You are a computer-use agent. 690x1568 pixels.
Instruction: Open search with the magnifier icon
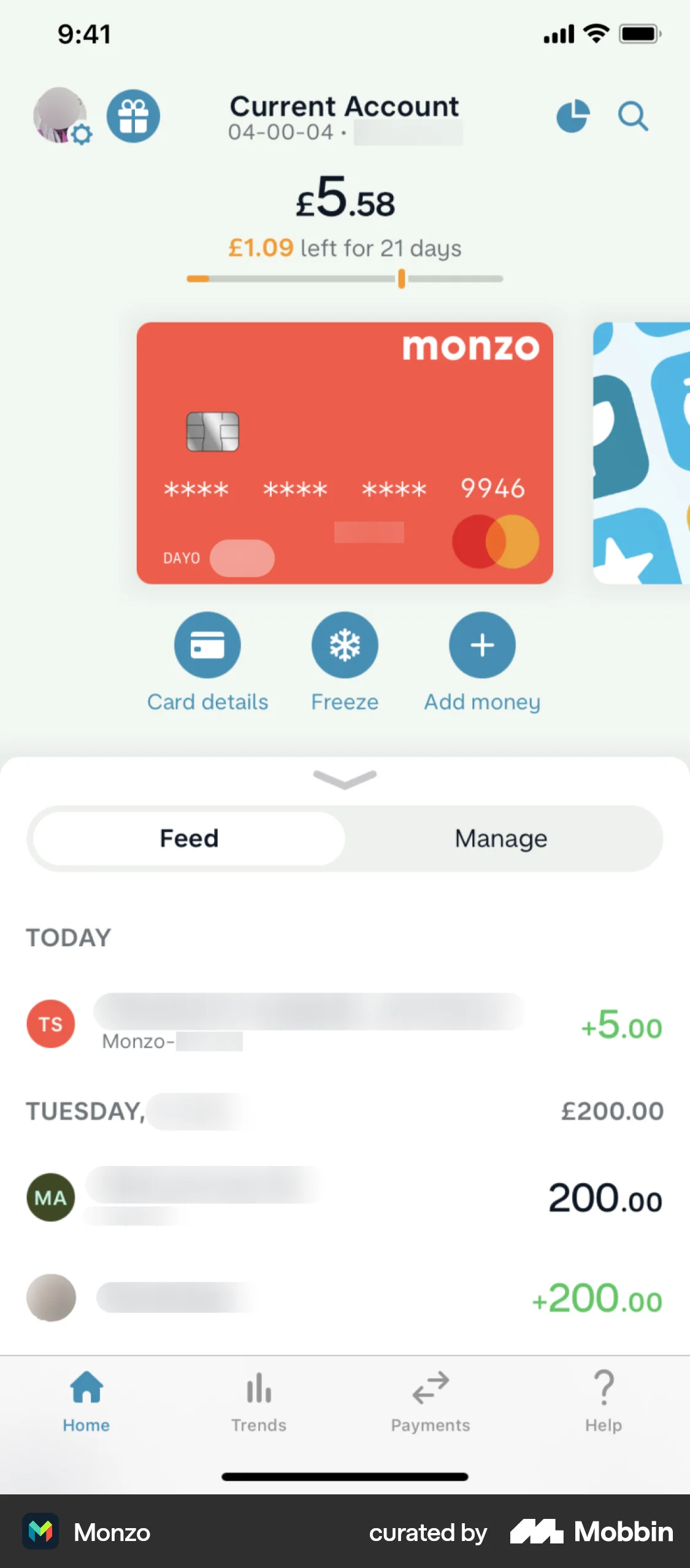coord(633,117)
